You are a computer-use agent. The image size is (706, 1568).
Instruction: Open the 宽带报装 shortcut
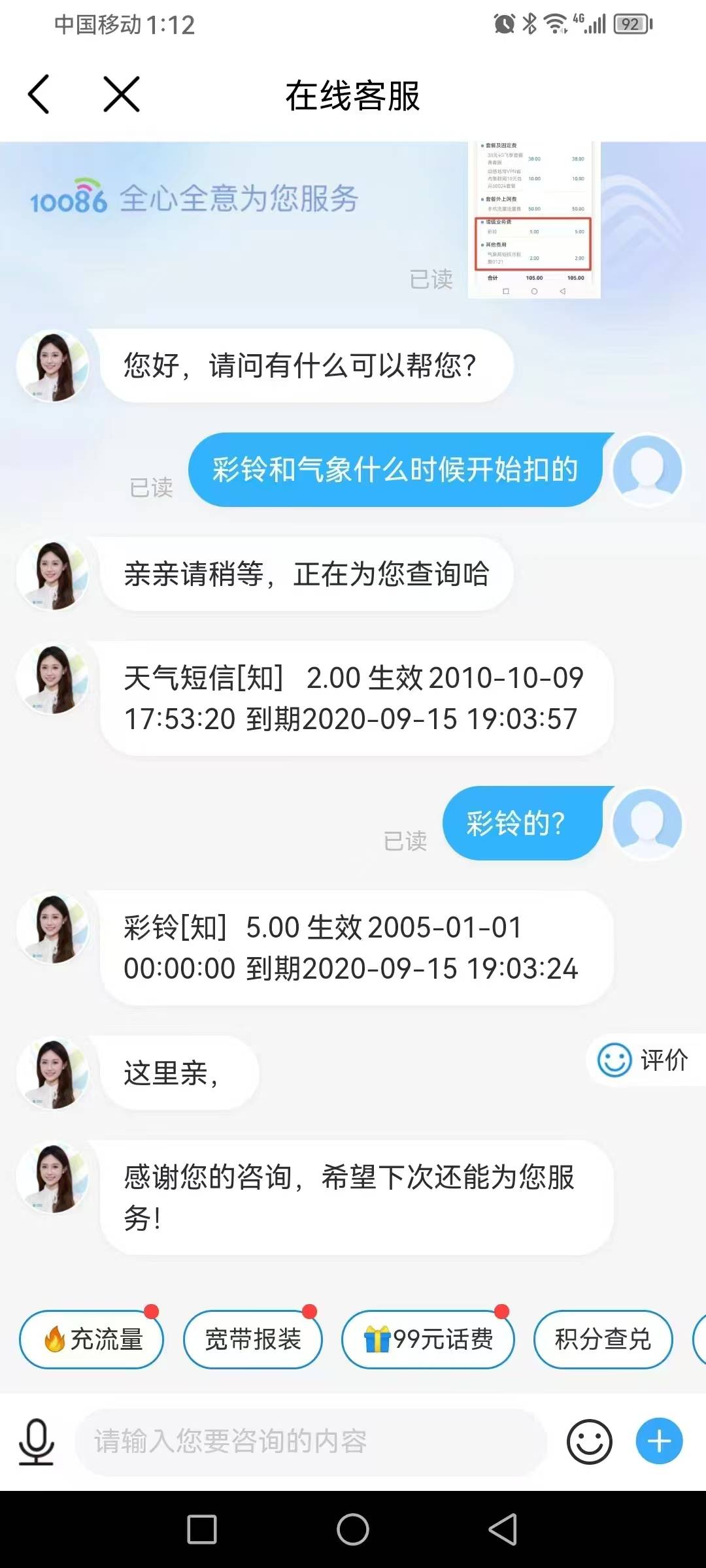pyautogui.click(x=252, y=1338)
